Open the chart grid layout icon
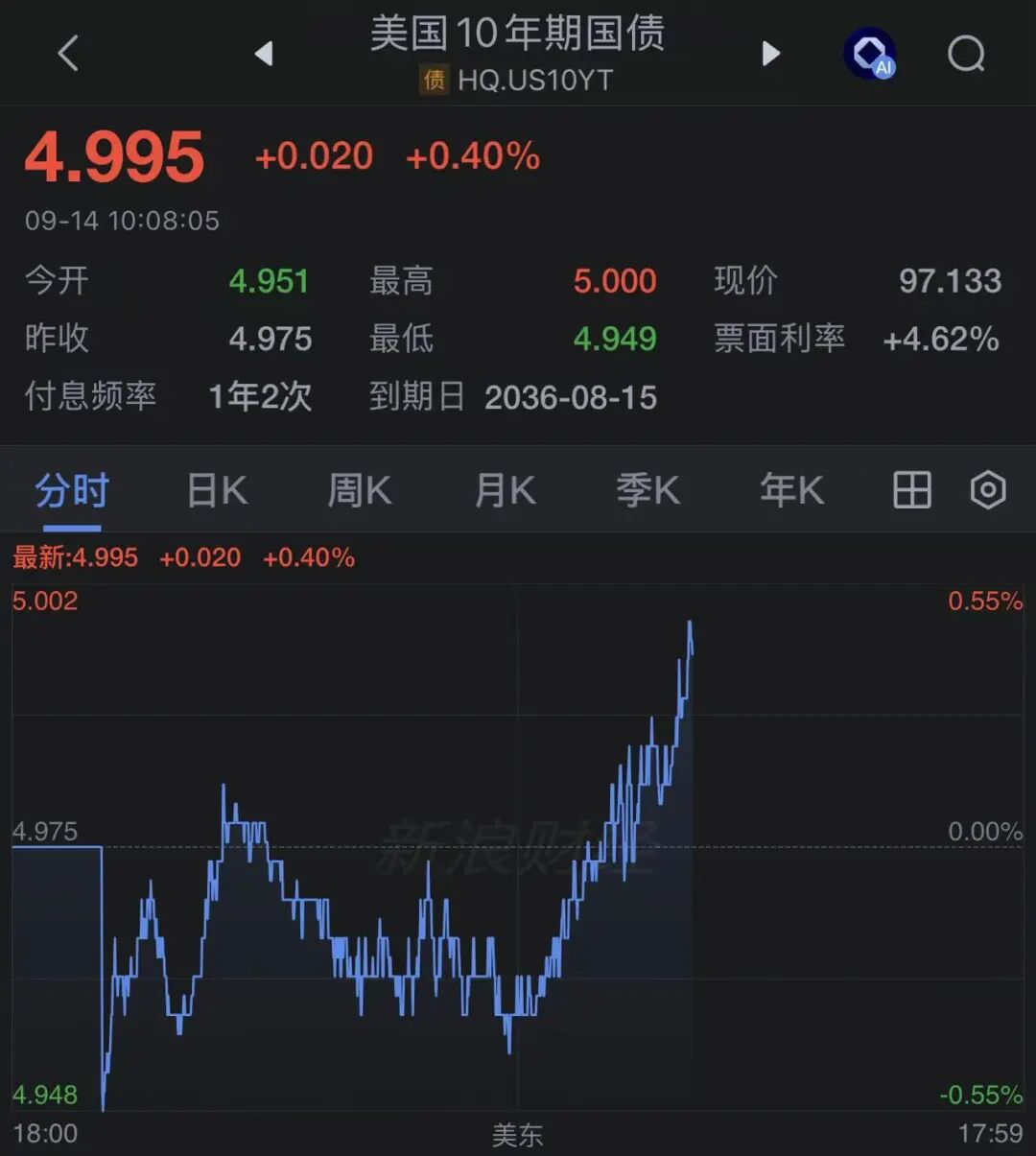 912,490
